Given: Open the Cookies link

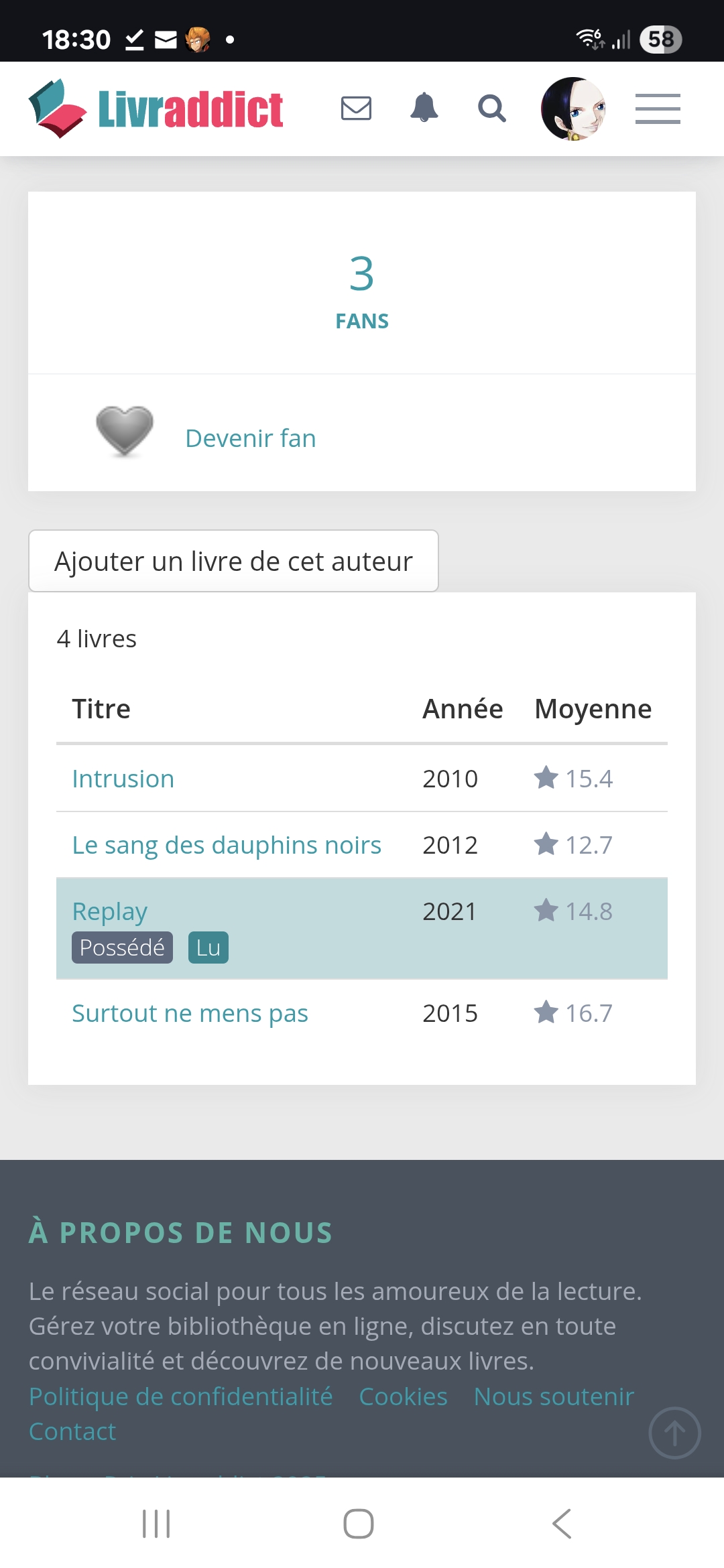Looking at the screenshot, I should click(x=403, y=1396).
